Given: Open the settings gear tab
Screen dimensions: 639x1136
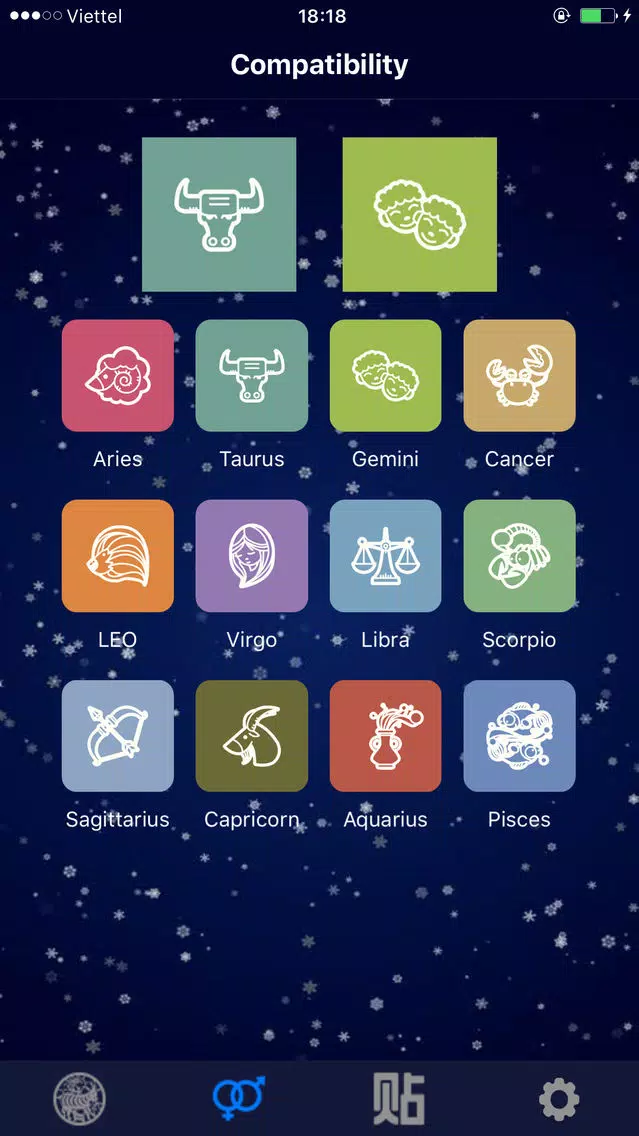Looking at the screenshot, I should click(559, 1099).
